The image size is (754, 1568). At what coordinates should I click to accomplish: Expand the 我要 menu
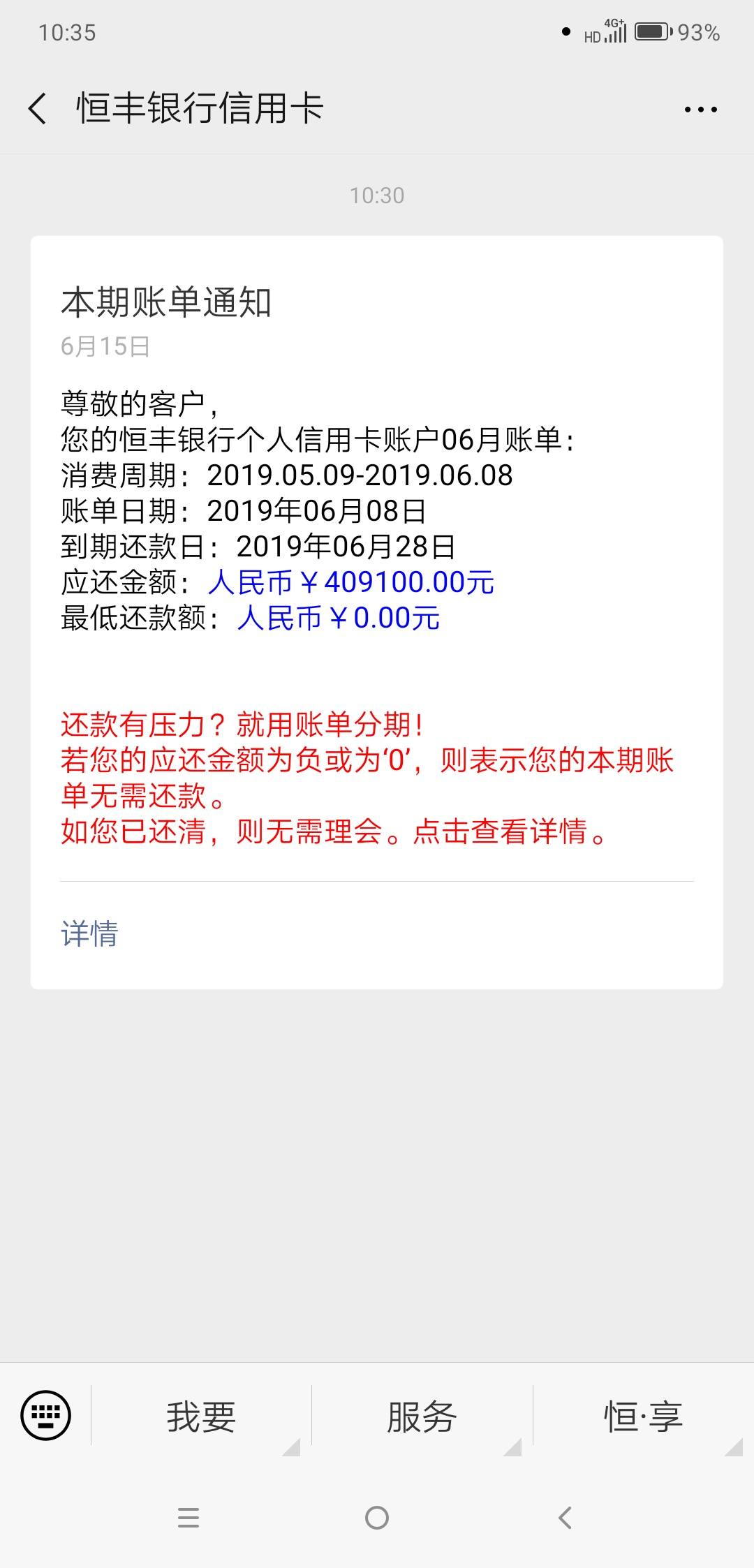[201, 1417]
